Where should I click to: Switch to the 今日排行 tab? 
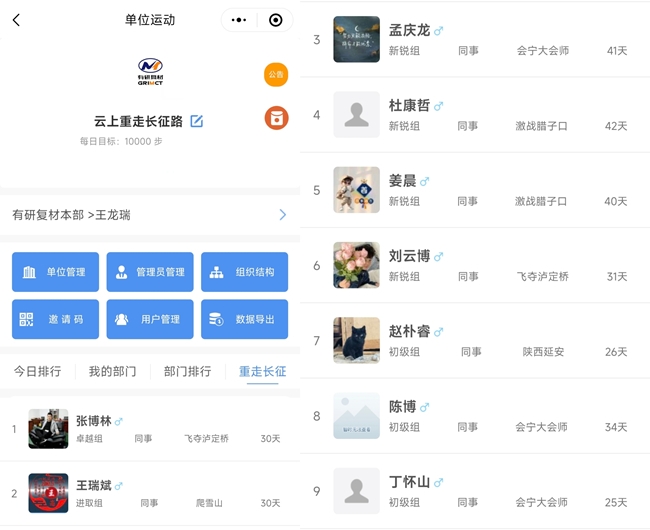point(37,371)
